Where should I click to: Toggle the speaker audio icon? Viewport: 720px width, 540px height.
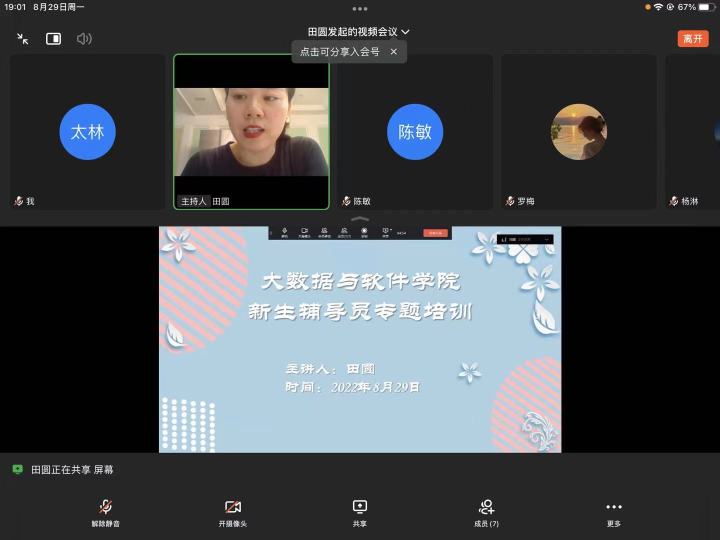coord(84,39)
